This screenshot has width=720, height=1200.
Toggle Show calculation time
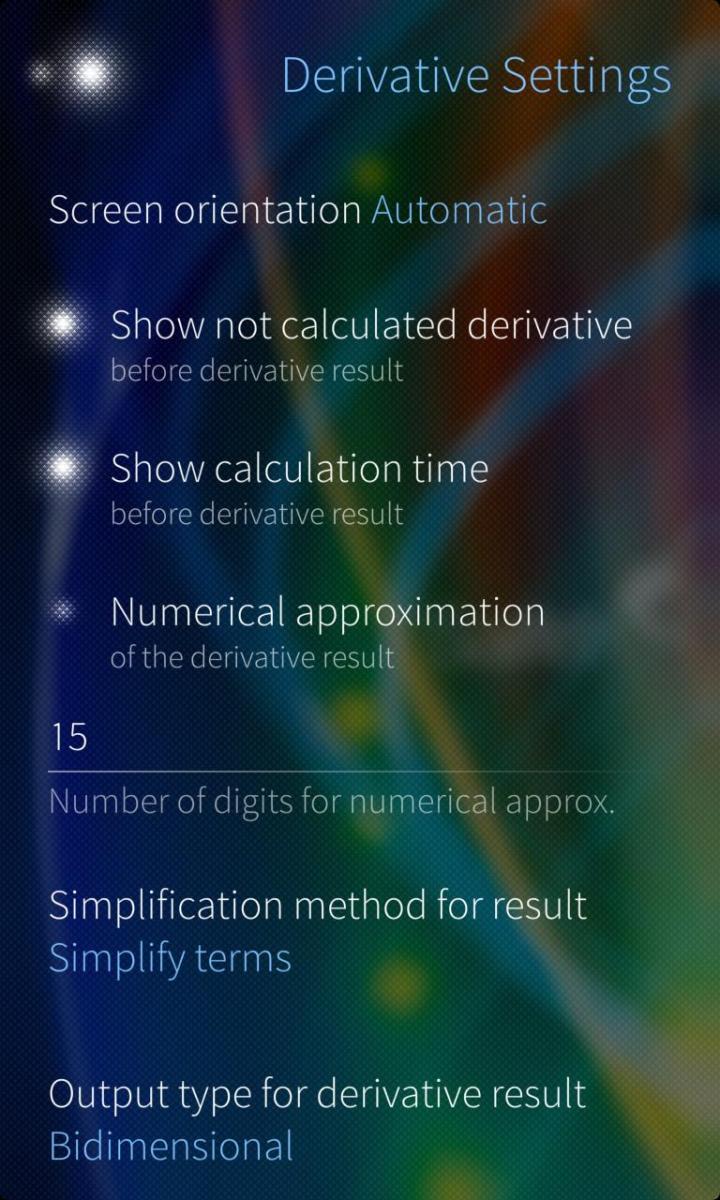[64, 467]
